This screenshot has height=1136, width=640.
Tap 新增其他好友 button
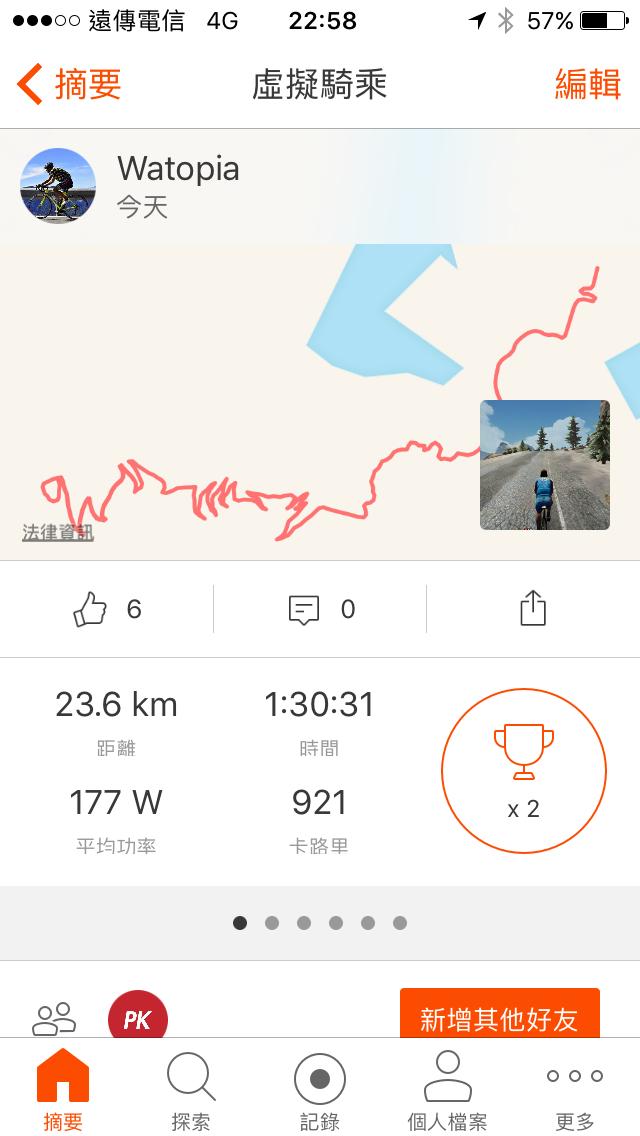pos(499,1018)
